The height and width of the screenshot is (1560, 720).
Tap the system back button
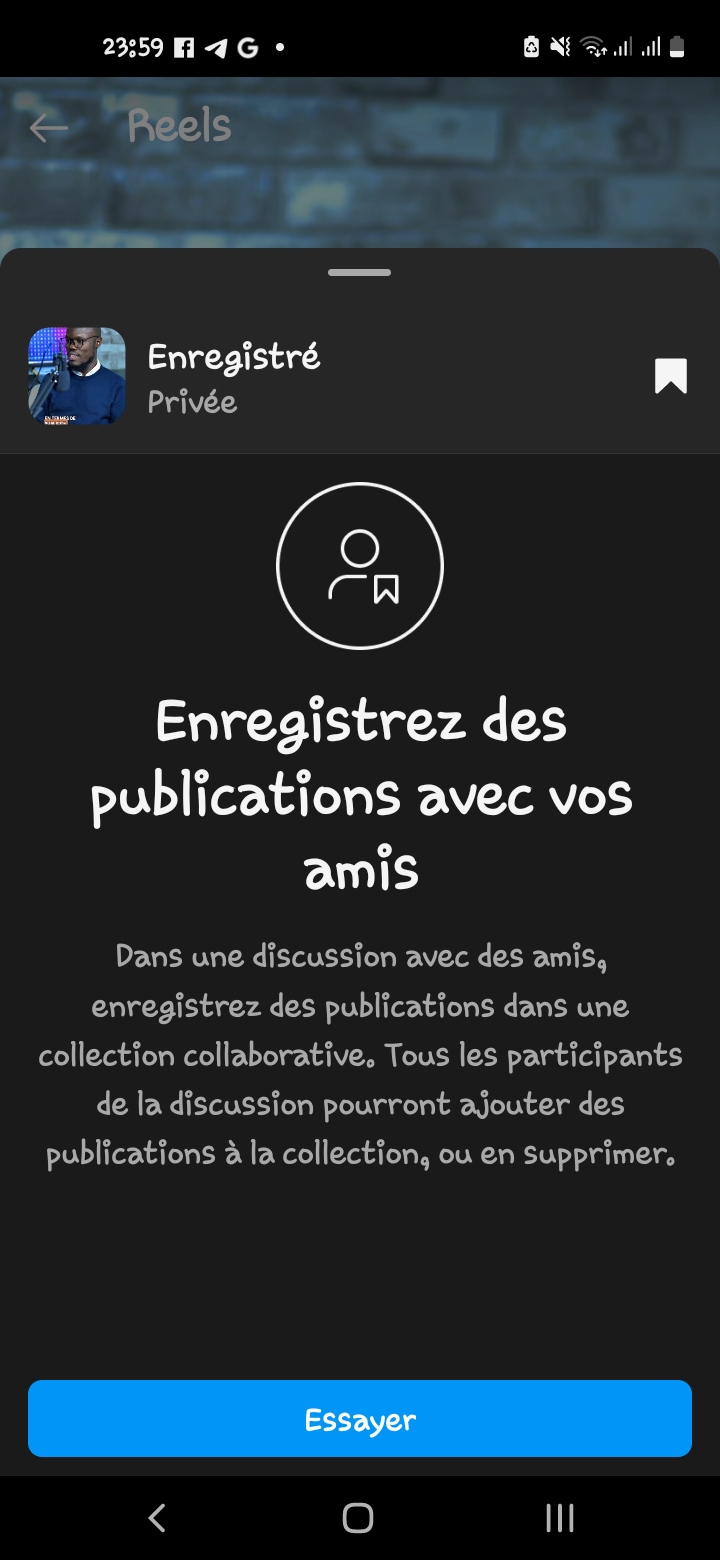157,1518
